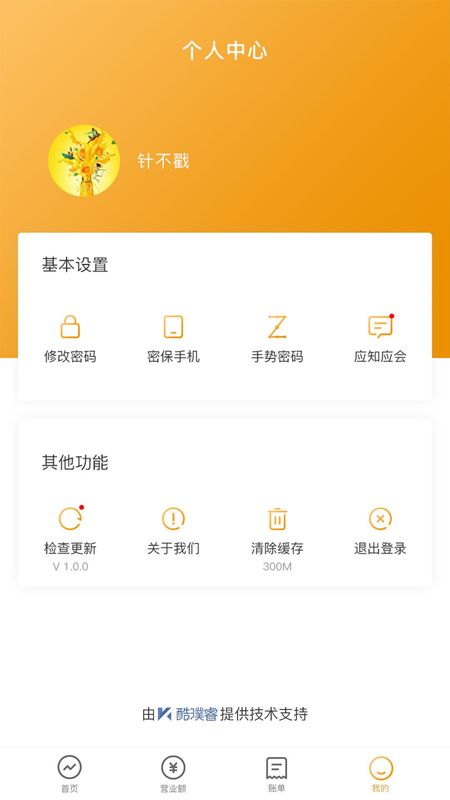
Task: Select the 我的 tab
Action: pyautogui.click(x=381, y=774)
